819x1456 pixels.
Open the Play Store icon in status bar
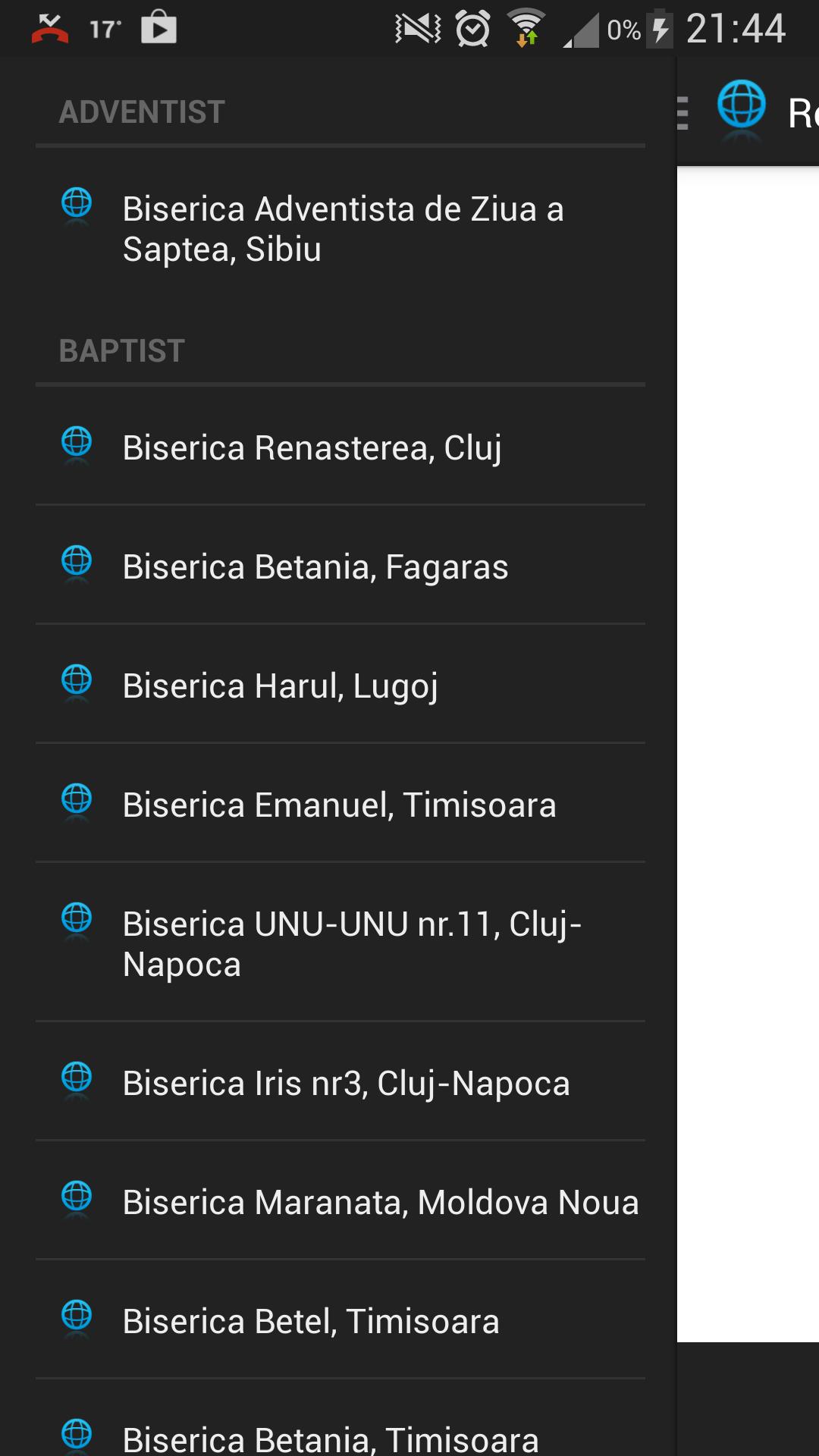coord(158,27)
